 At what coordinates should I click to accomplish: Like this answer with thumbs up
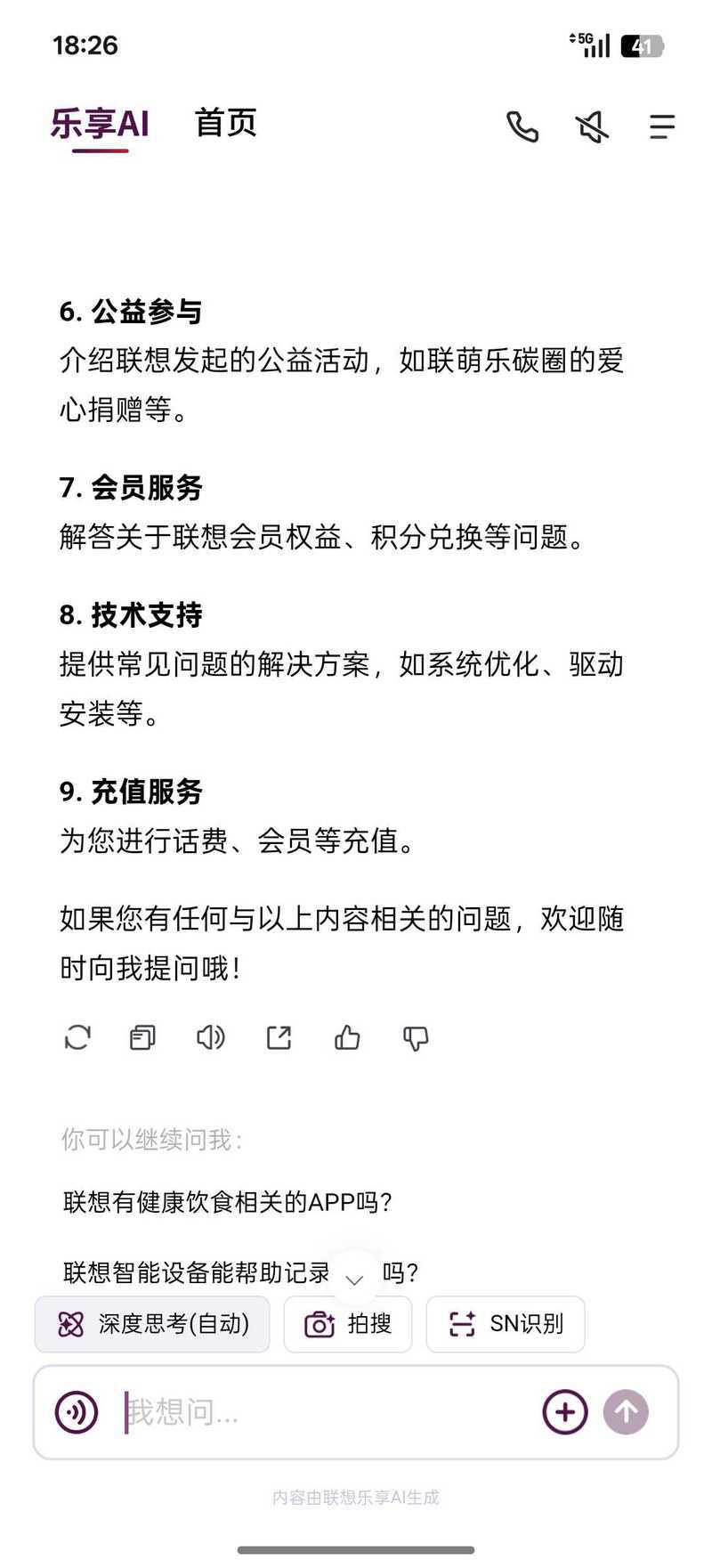point(347,1037)
